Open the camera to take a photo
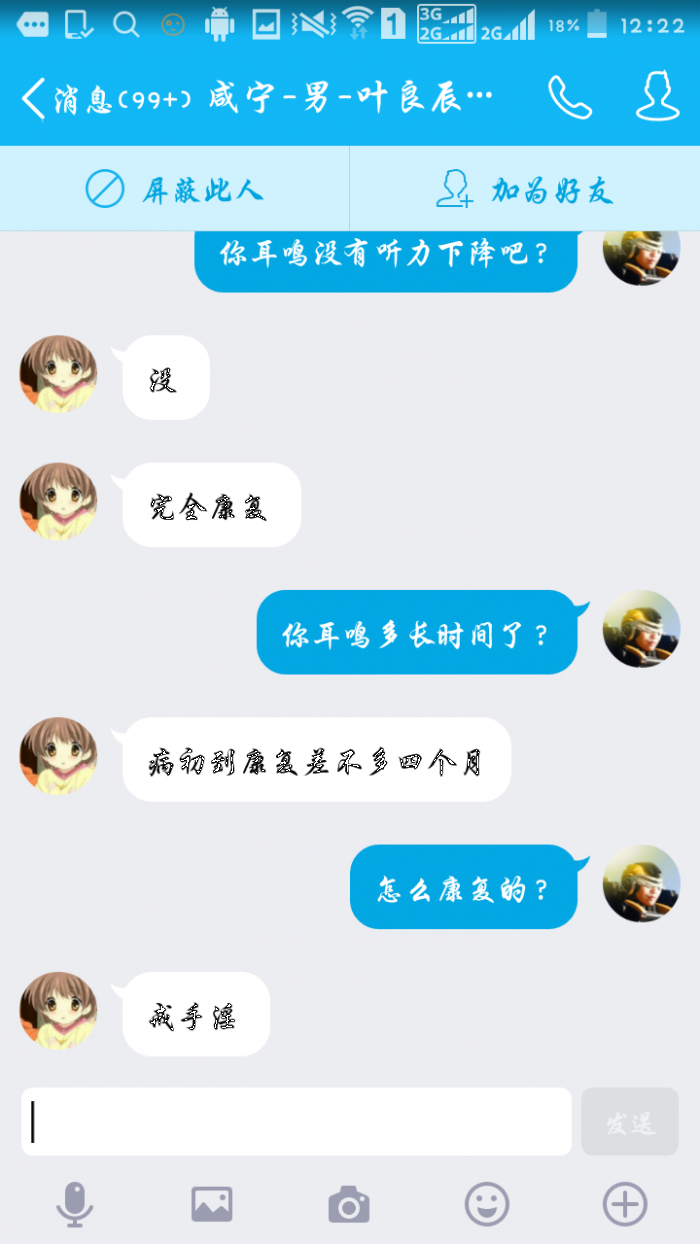Screen dimensions: 700x1244 pyautogui.click(x=349, y=1204)
